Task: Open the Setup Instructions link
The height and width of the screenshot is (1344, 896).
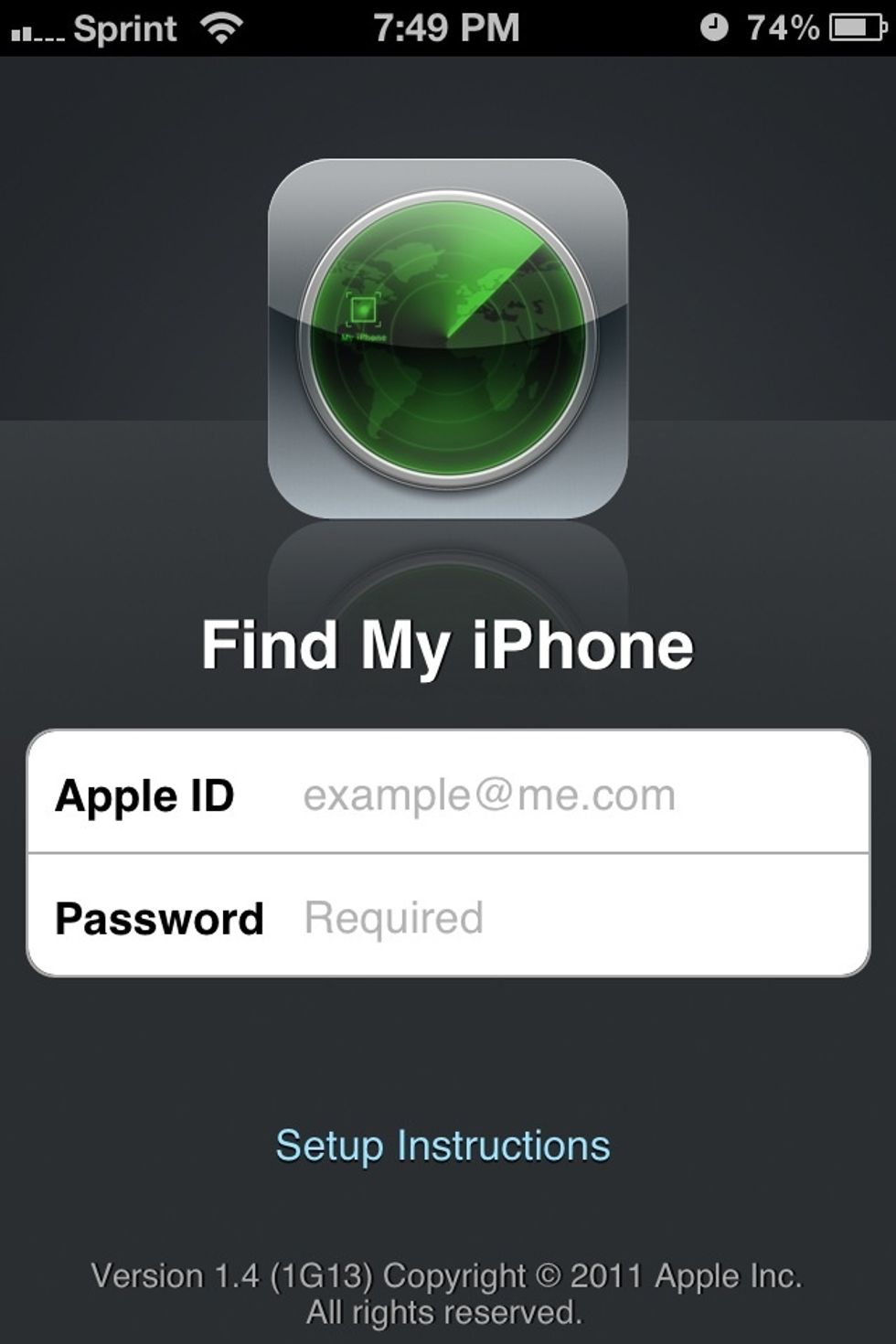Action: pos(443,1146)
